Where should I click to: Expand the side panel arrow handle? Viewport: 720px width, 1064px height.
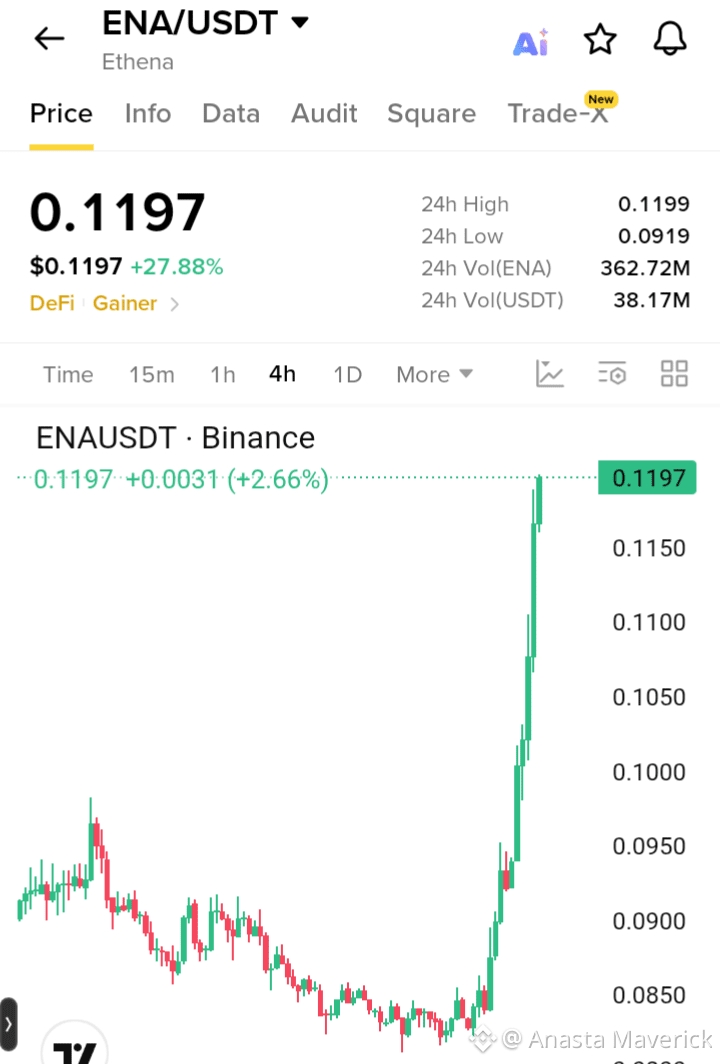[x=8, y=1024]
